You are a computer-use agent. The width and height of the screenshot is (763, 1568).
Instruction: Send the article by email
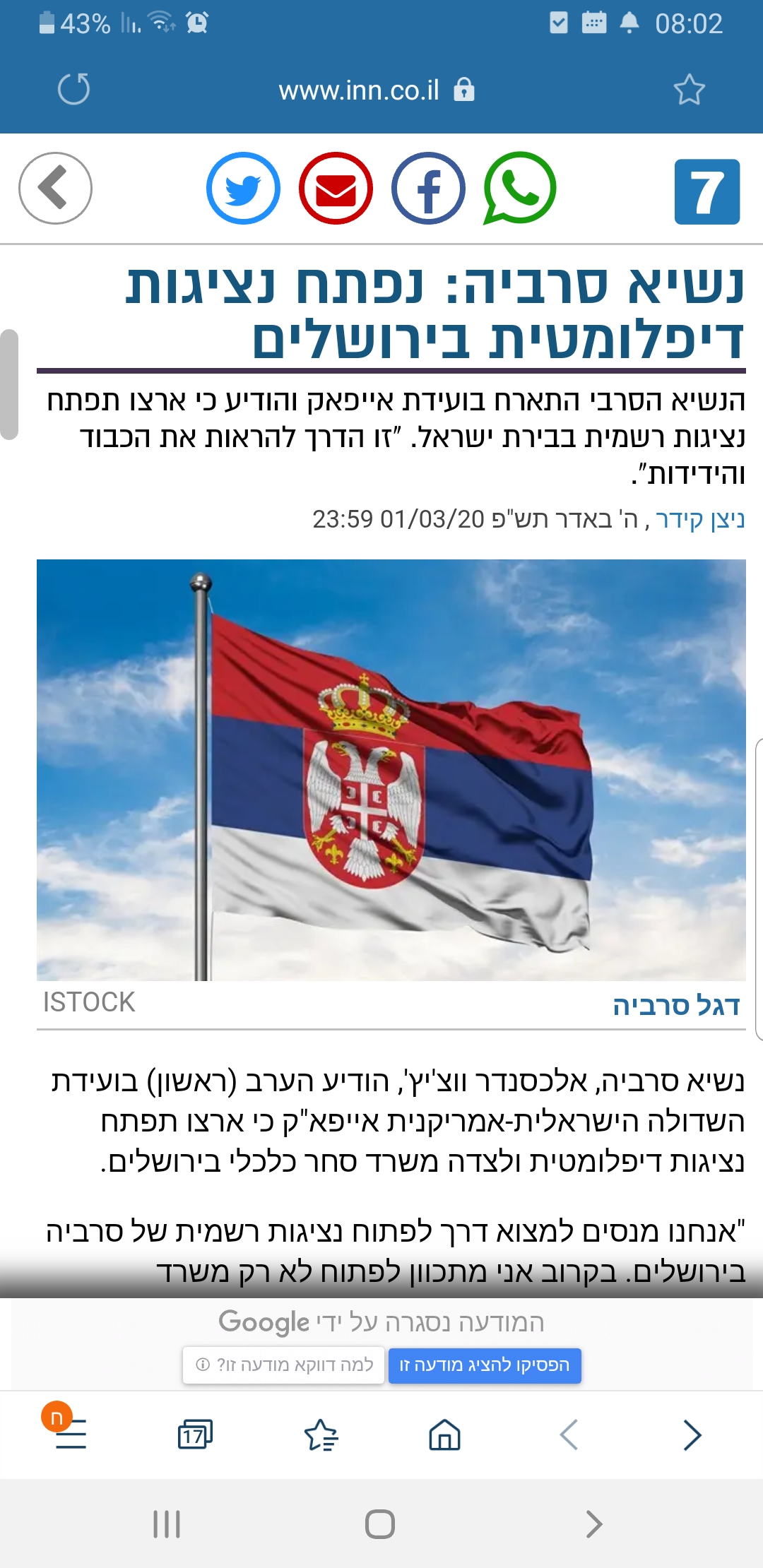(336, 189)
